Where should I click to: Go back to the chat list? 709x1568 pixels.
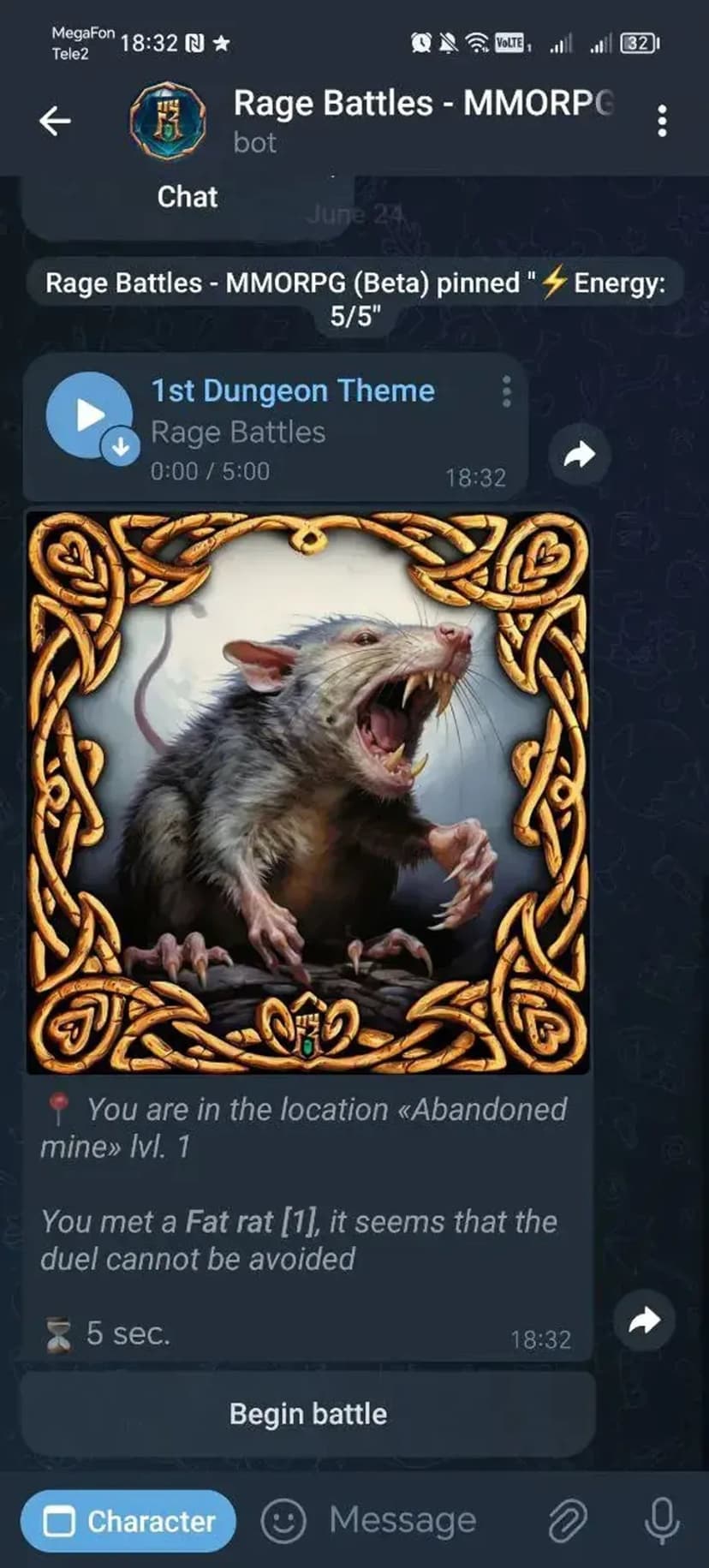[55, 121]
